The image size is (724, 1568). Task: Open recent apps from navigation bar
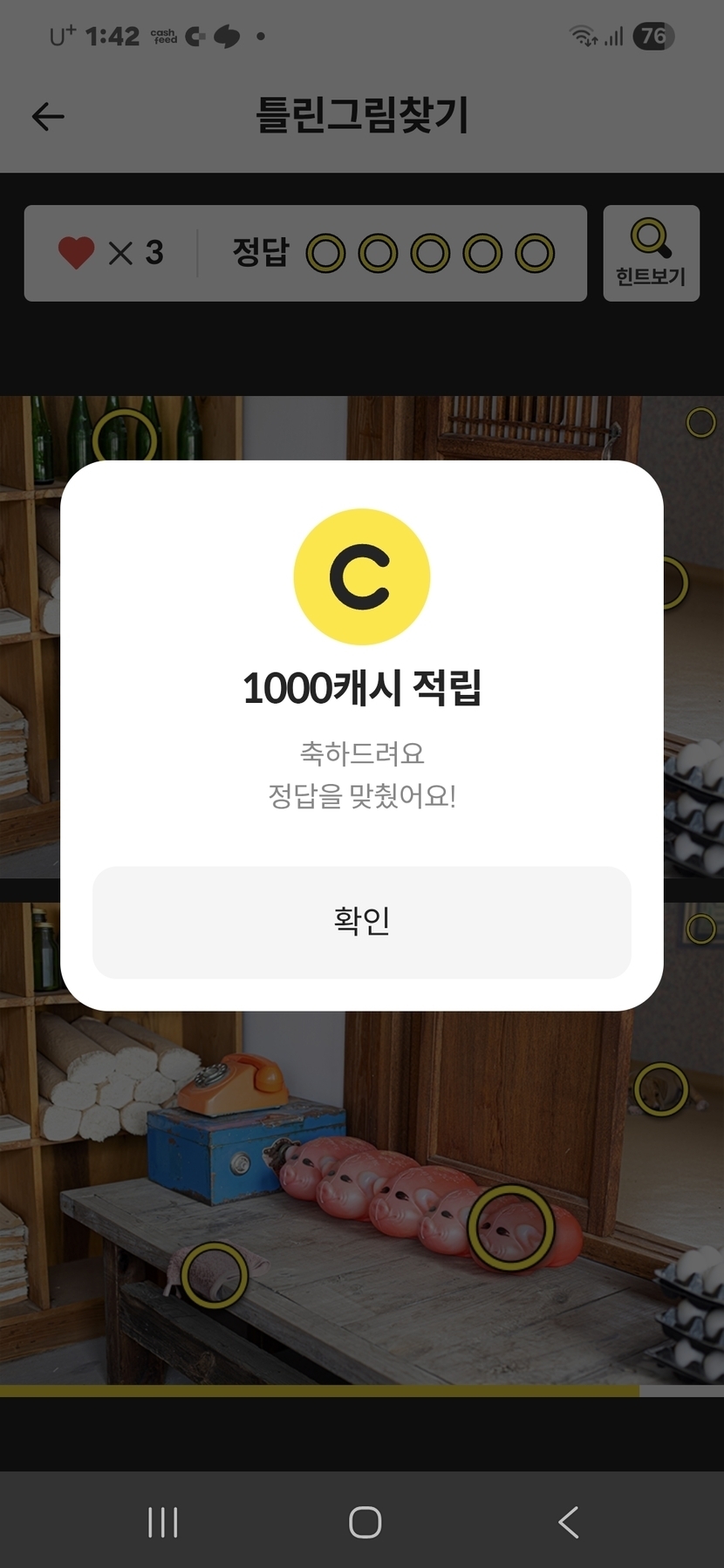[x=163, y=1523]
